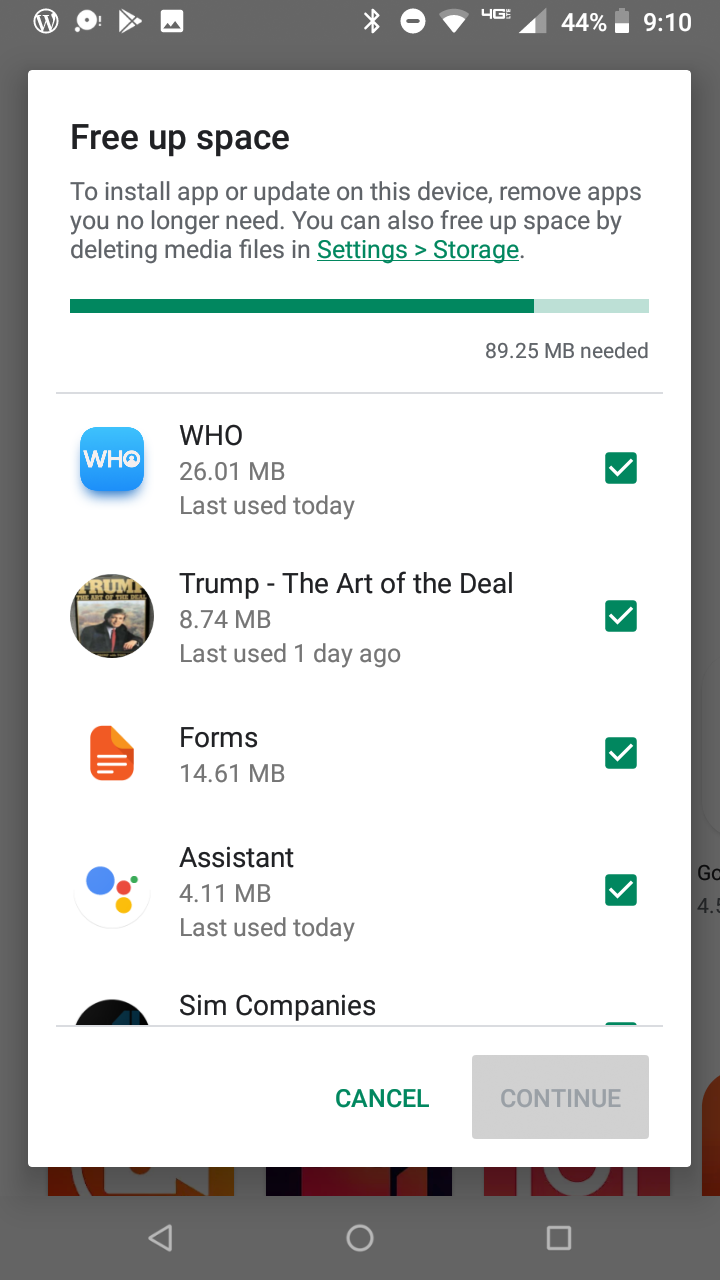Uncheck the WHO app checkbox
The height and width of the screenshot is (1280, 720).
621,468
